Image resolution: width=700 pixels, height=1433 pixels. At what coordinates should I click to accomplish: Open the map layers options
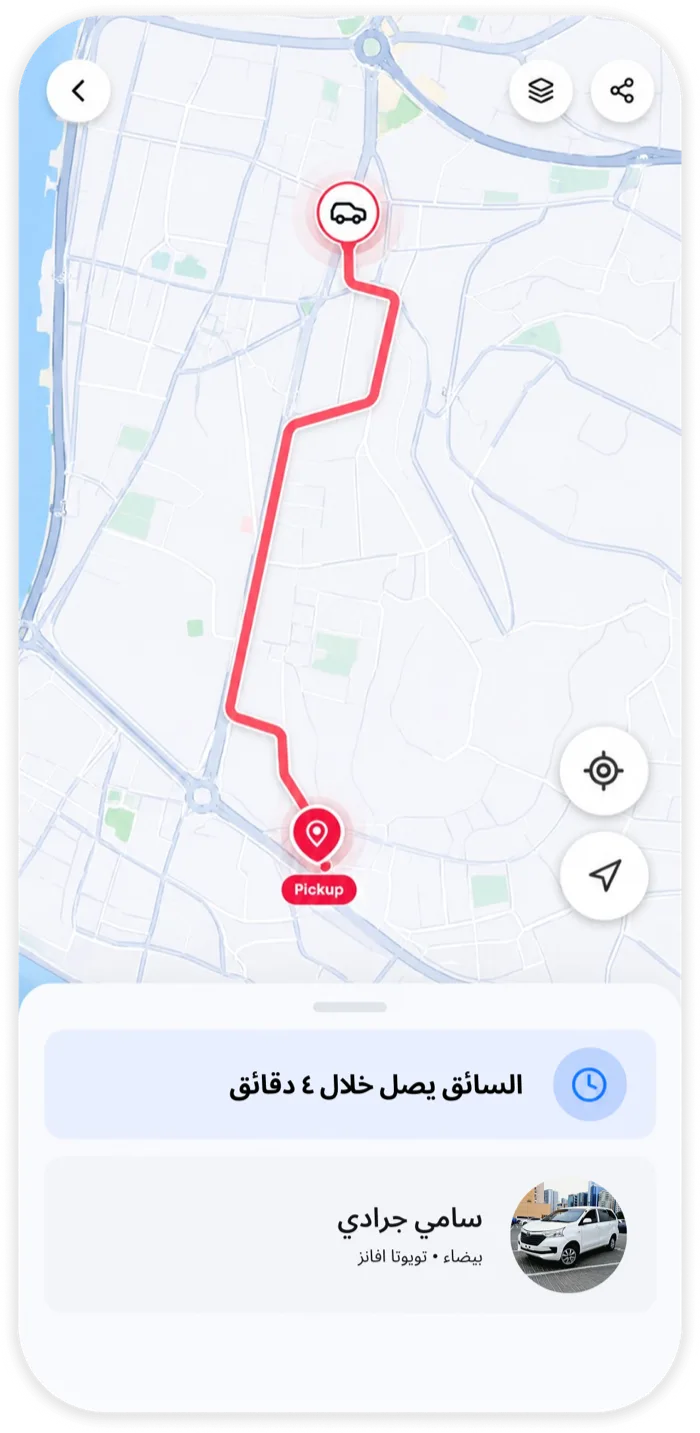pos(541,91)
